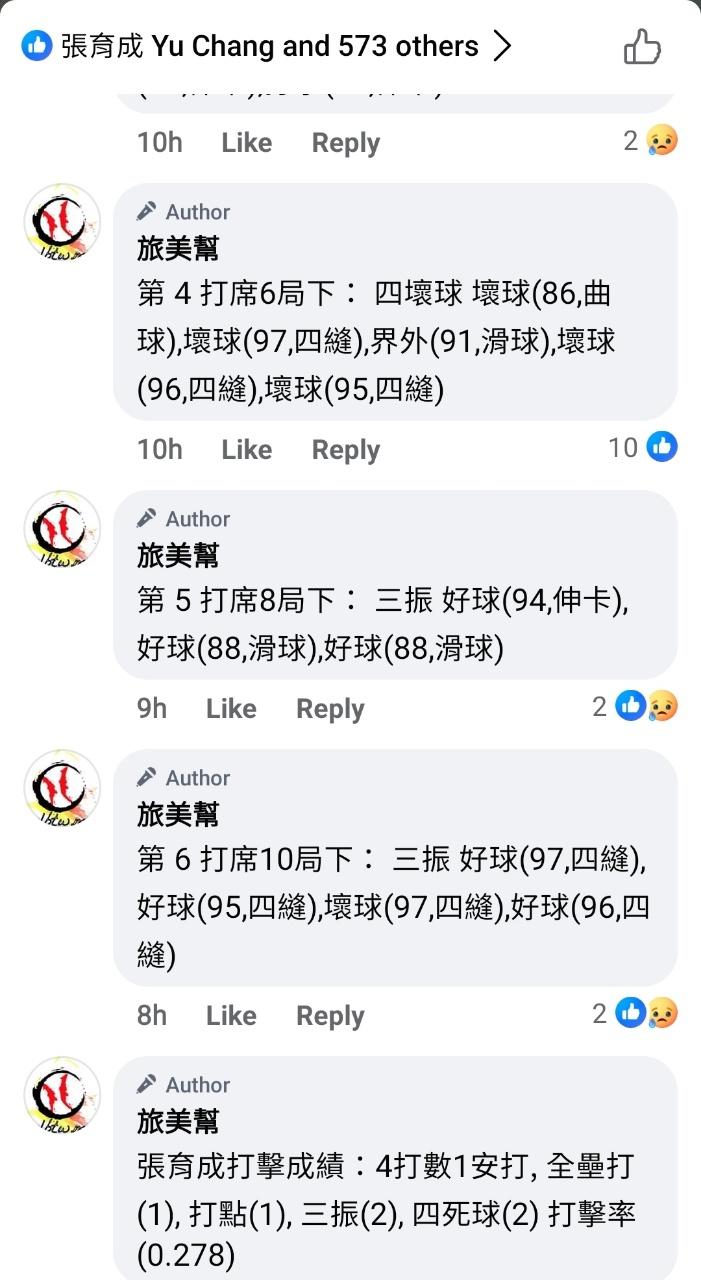
Task: Reply to the 第 4 打席6局下 comment
Action: pos(345,450)
